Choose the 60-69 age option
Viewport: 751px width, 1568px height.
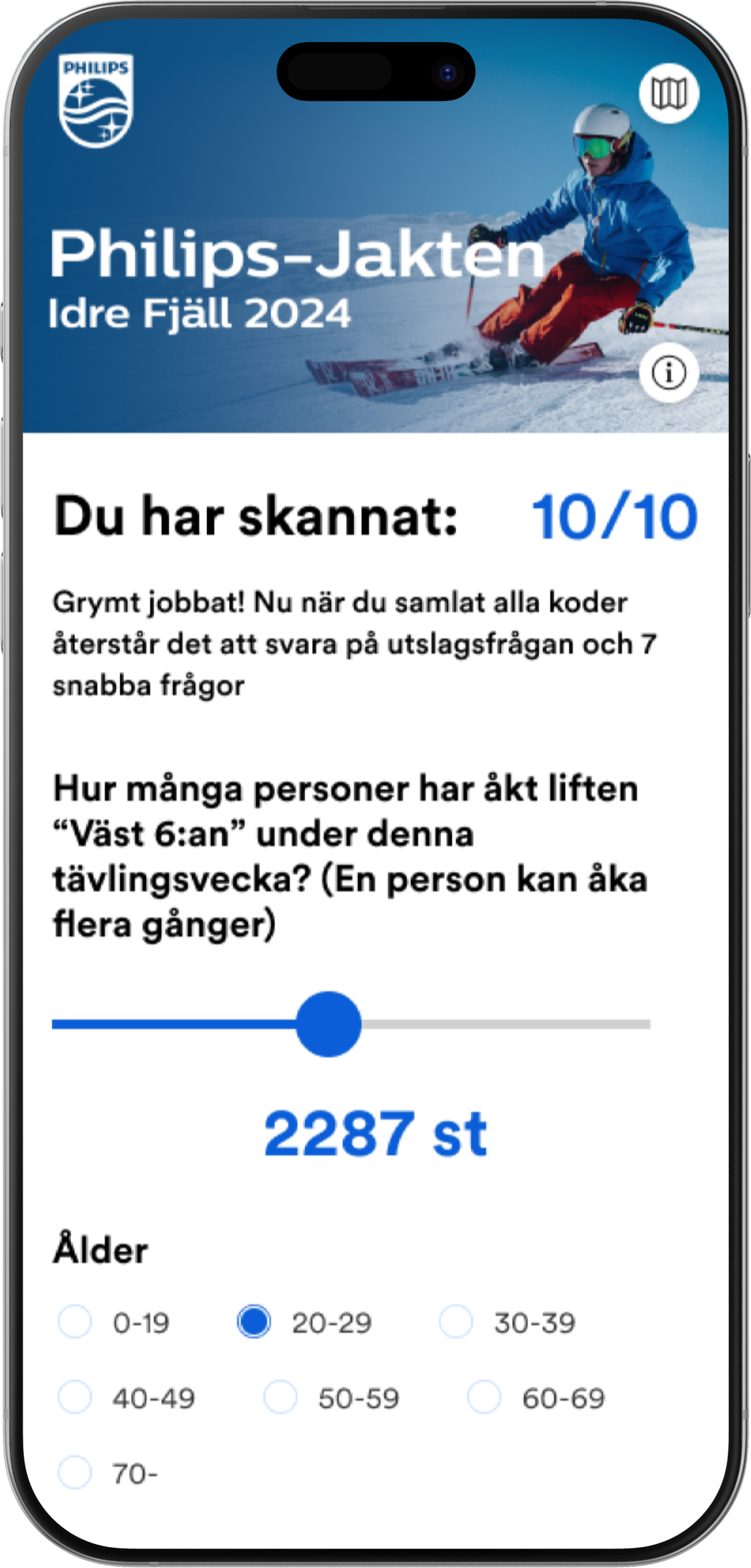pyautogui.click(x=484, y=1397)
